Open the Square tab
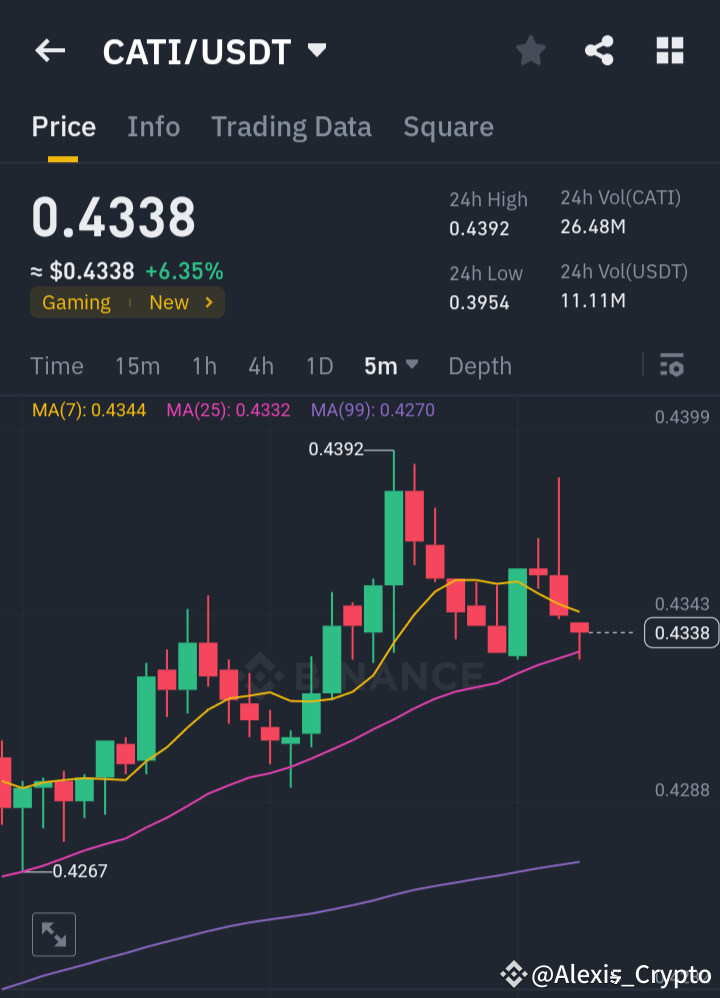Screen dimensions: 720x998 (448, 127)
